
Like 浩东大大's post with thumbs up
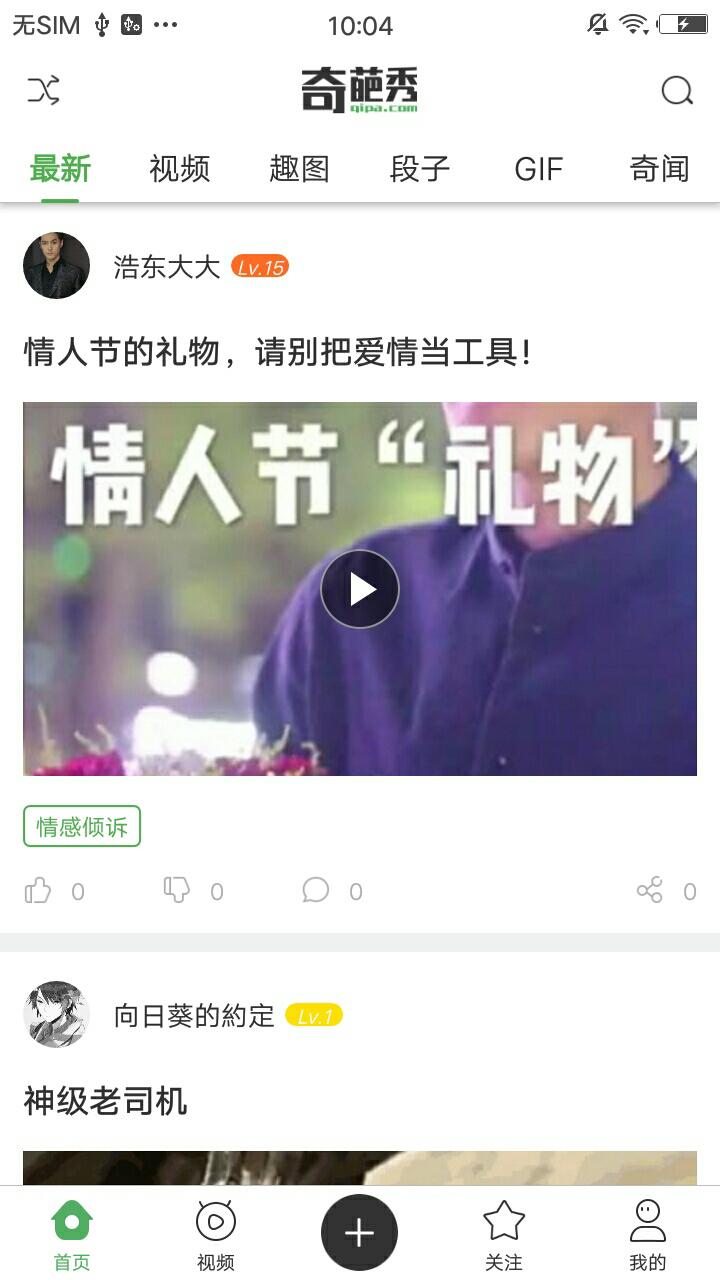coord(38,890)
